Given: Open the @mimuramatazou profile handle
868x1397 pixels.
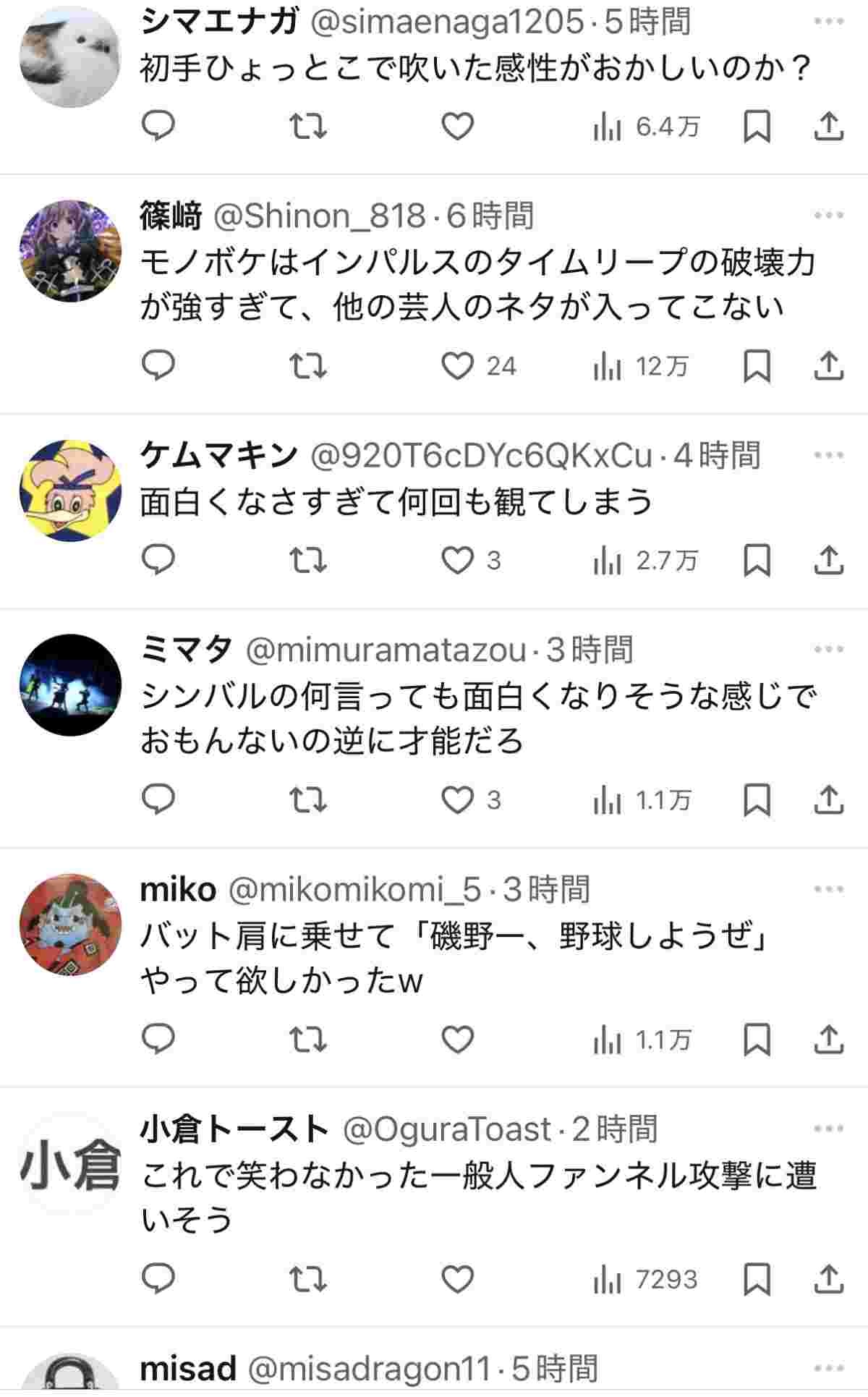Looking at the screenshot, I should (386, 650).
